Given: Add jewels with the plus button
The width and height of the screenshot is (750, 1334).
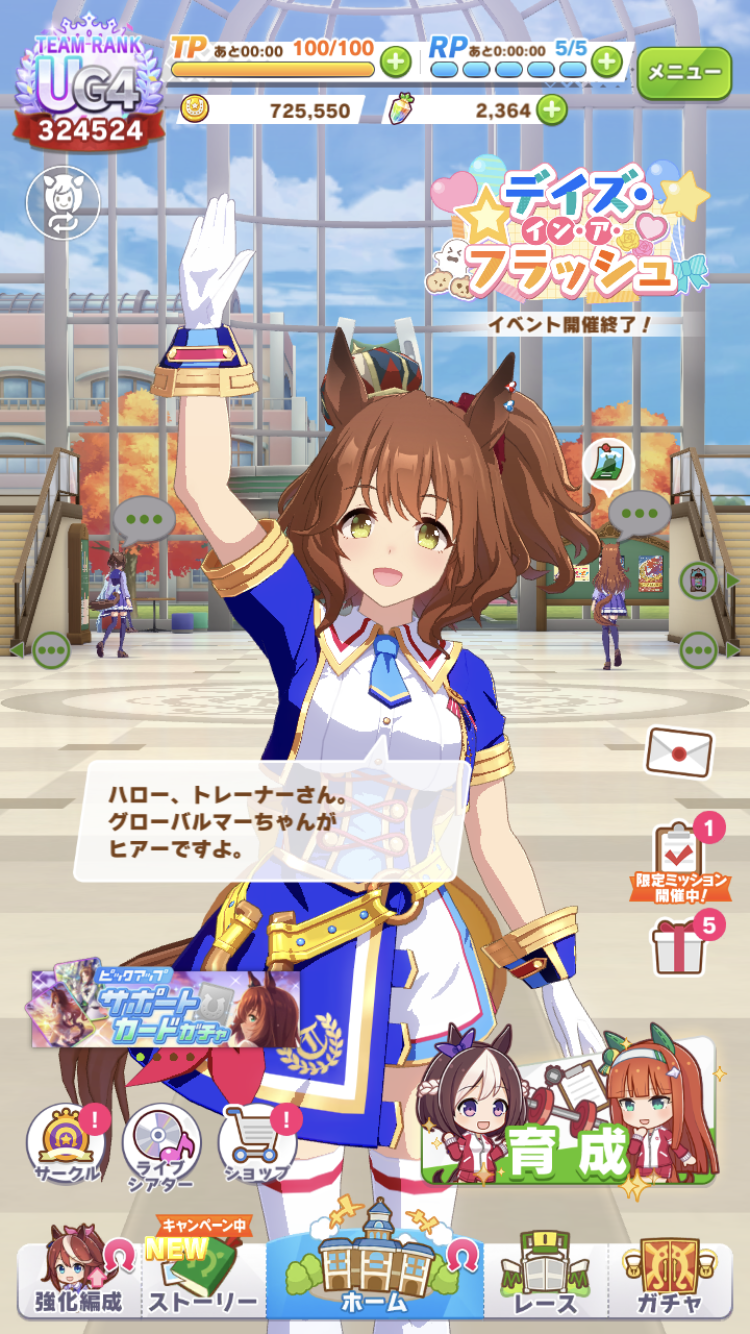Looking at the screenshot, I should 551,110.
